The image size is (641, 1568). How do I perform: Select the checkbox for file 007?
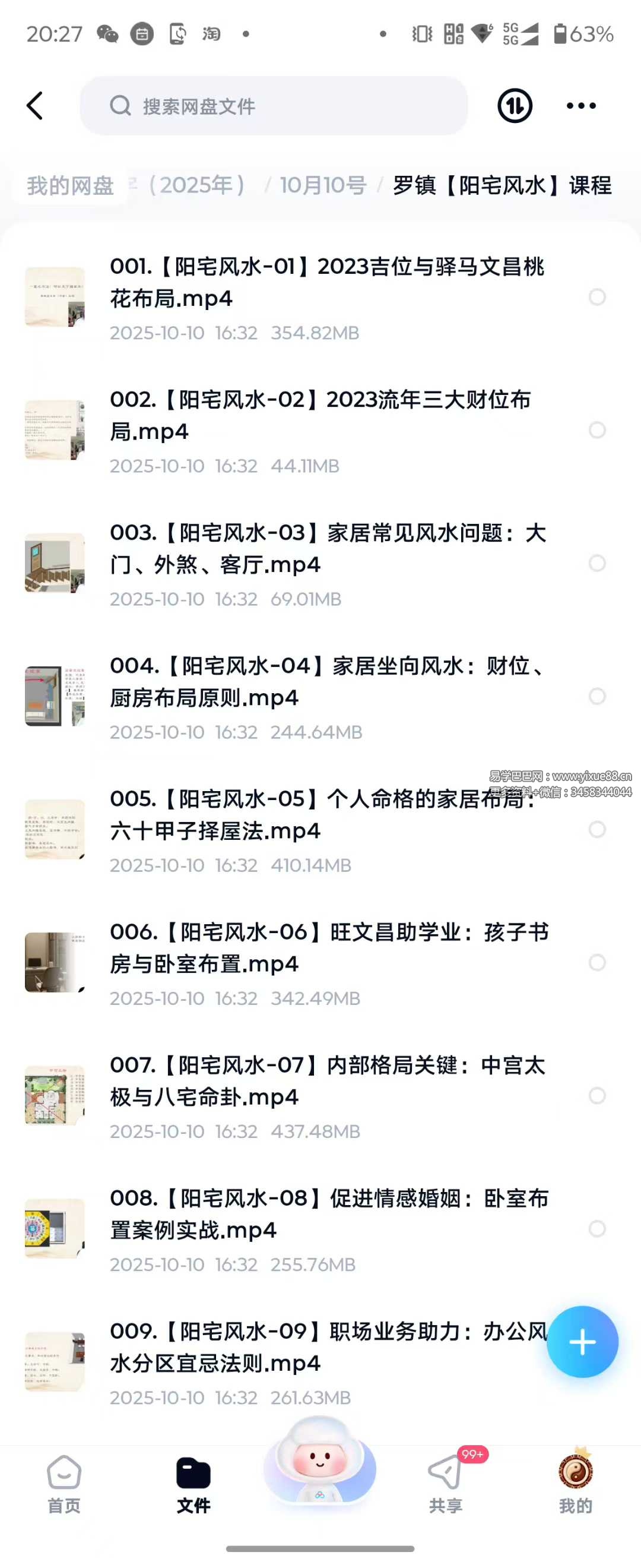pyautogui.click(x=597, y=1096)
